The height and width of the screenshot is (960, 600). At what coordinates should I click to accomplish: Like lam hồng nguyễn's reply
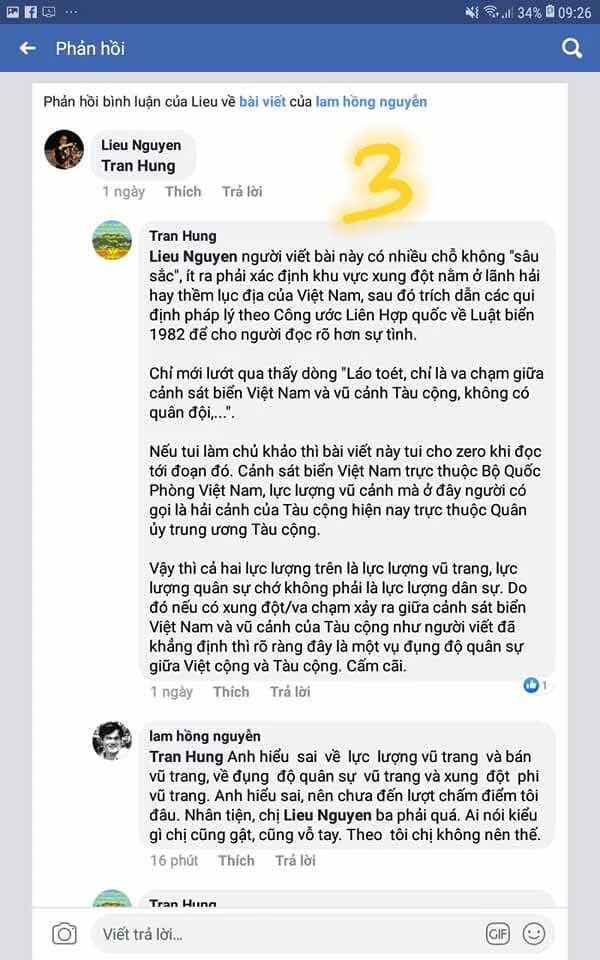(x=236, y=860)
